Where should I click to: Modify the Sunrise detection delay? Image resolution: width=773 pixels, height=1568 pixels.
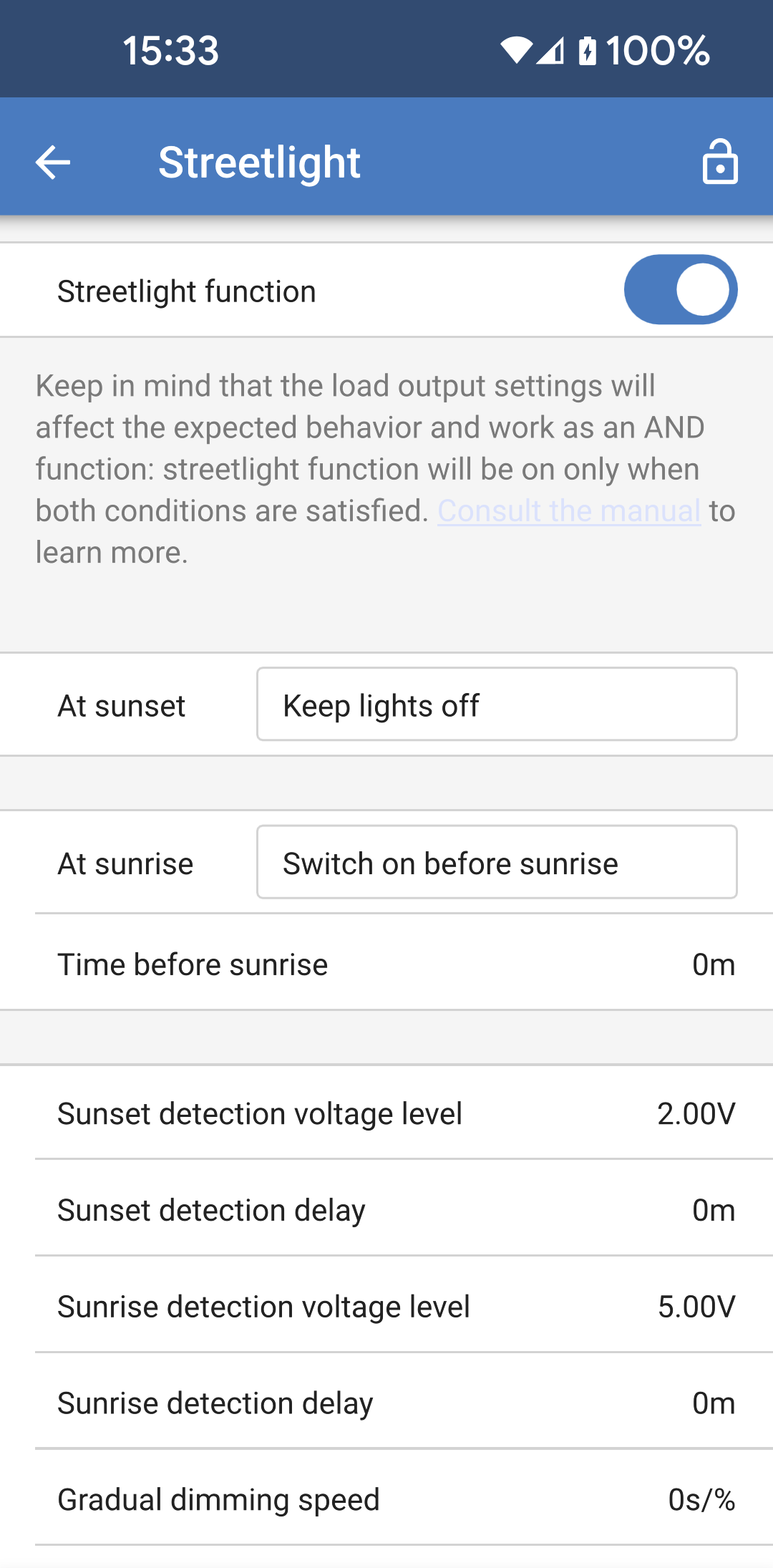pyautogui.click(x=386, y=1403)
